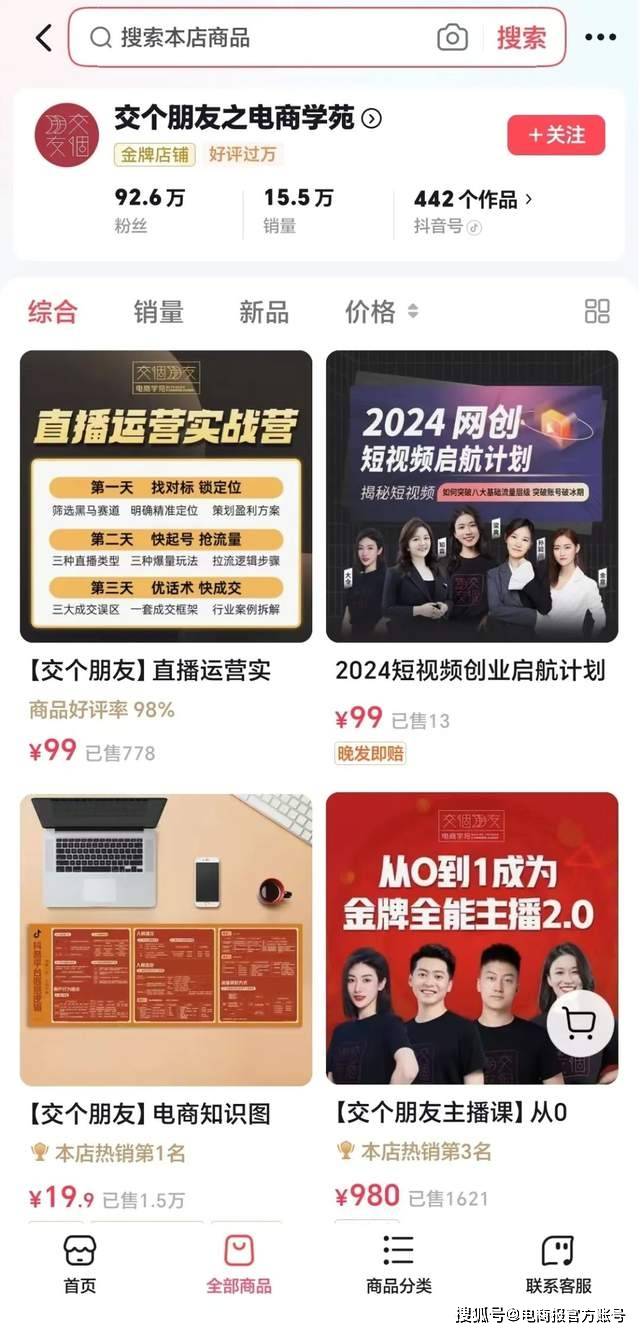Viewport: 640px width, 1332px height.
Task: Sort by 价格
Action: tap(381, 311)
